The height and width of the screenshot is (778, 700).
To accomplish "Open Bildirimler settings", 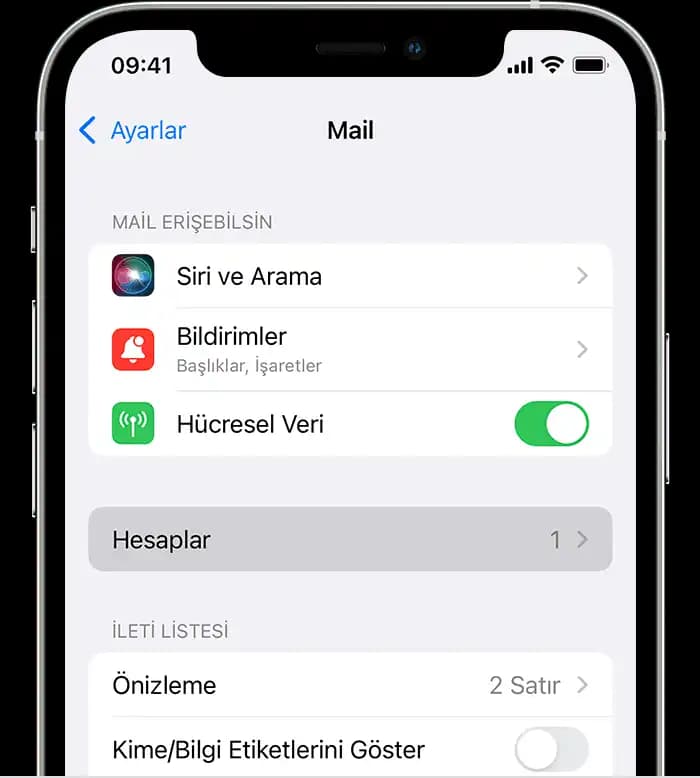I will coord(350,349).
